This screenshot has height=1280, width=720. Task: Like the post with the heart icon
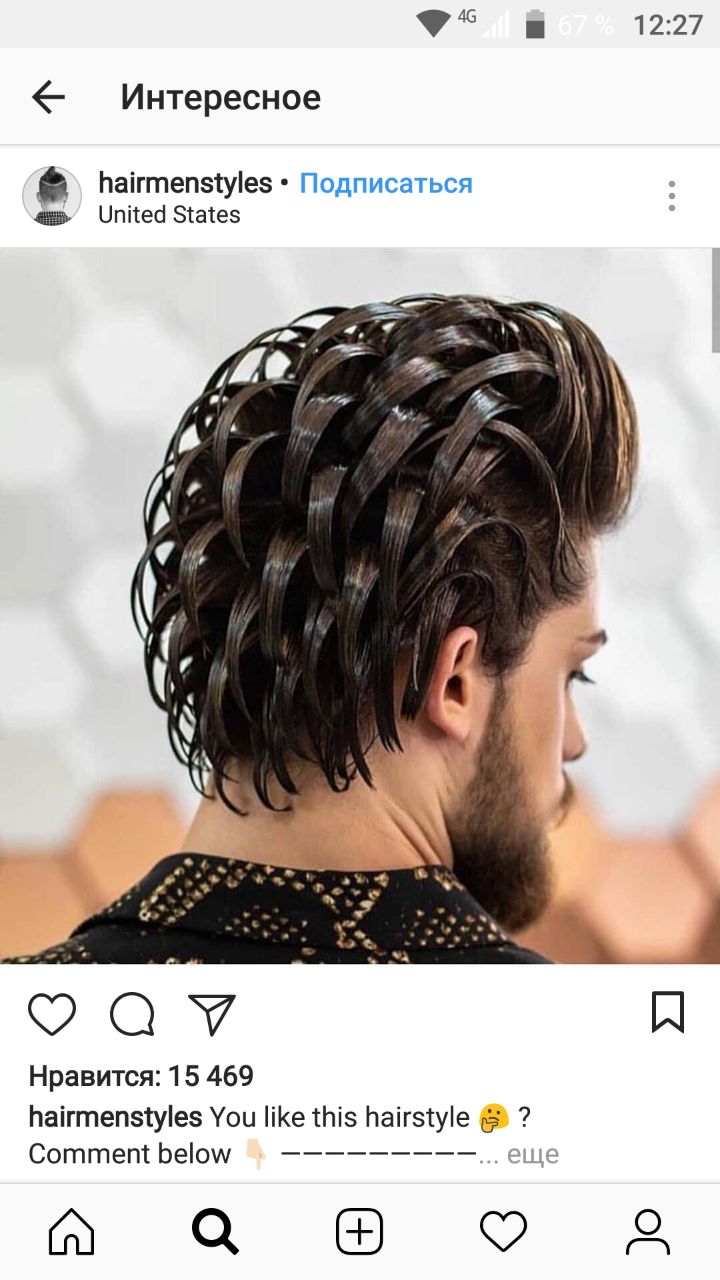pyautogui.click(x=52, y=1013)
